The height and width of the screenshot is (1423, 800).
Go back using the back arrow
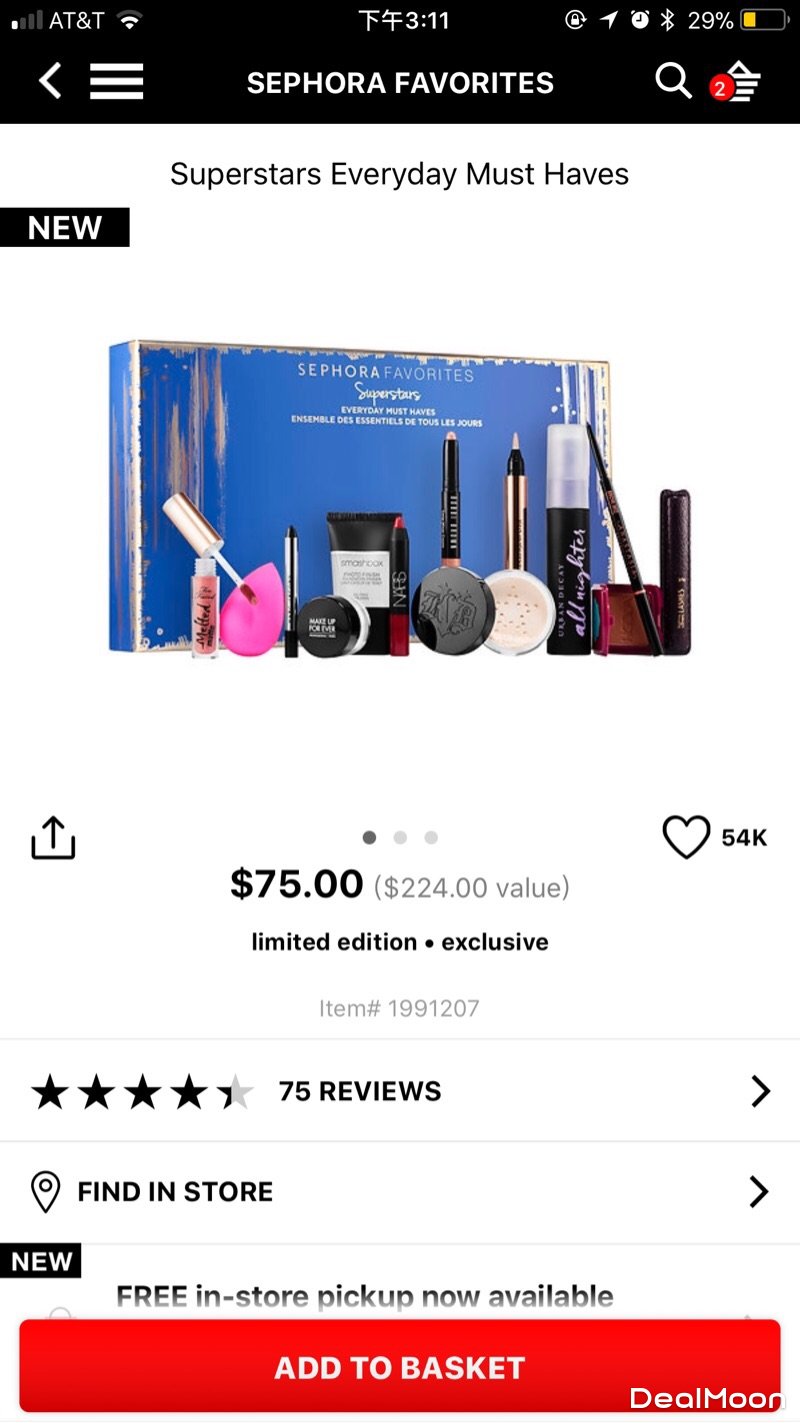click(x=50, y=82)
